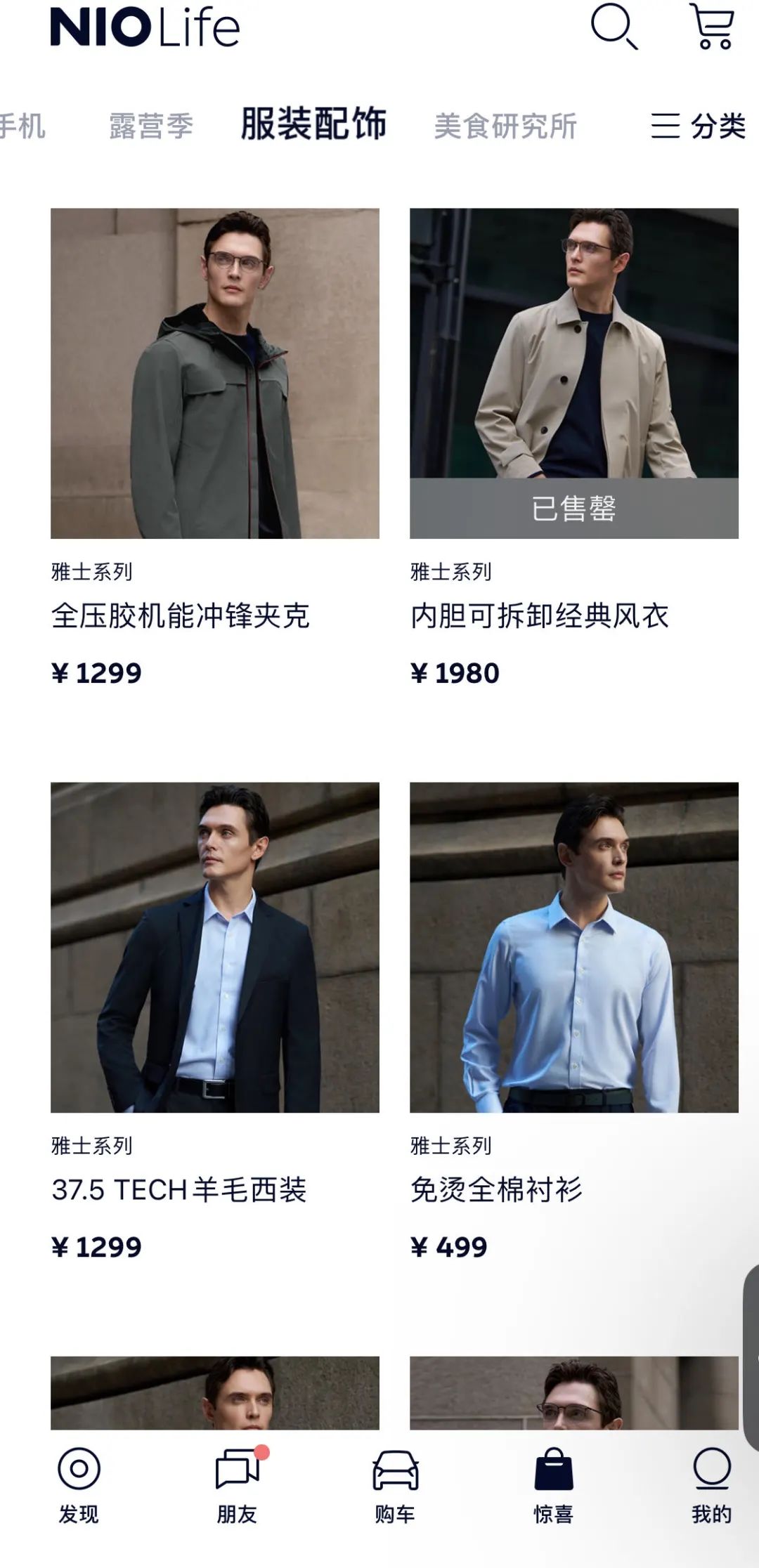The height and width of the screenshot is (1568, 759).
Task: Switch to the 美食研究所 tab
Action: (505, 126)
